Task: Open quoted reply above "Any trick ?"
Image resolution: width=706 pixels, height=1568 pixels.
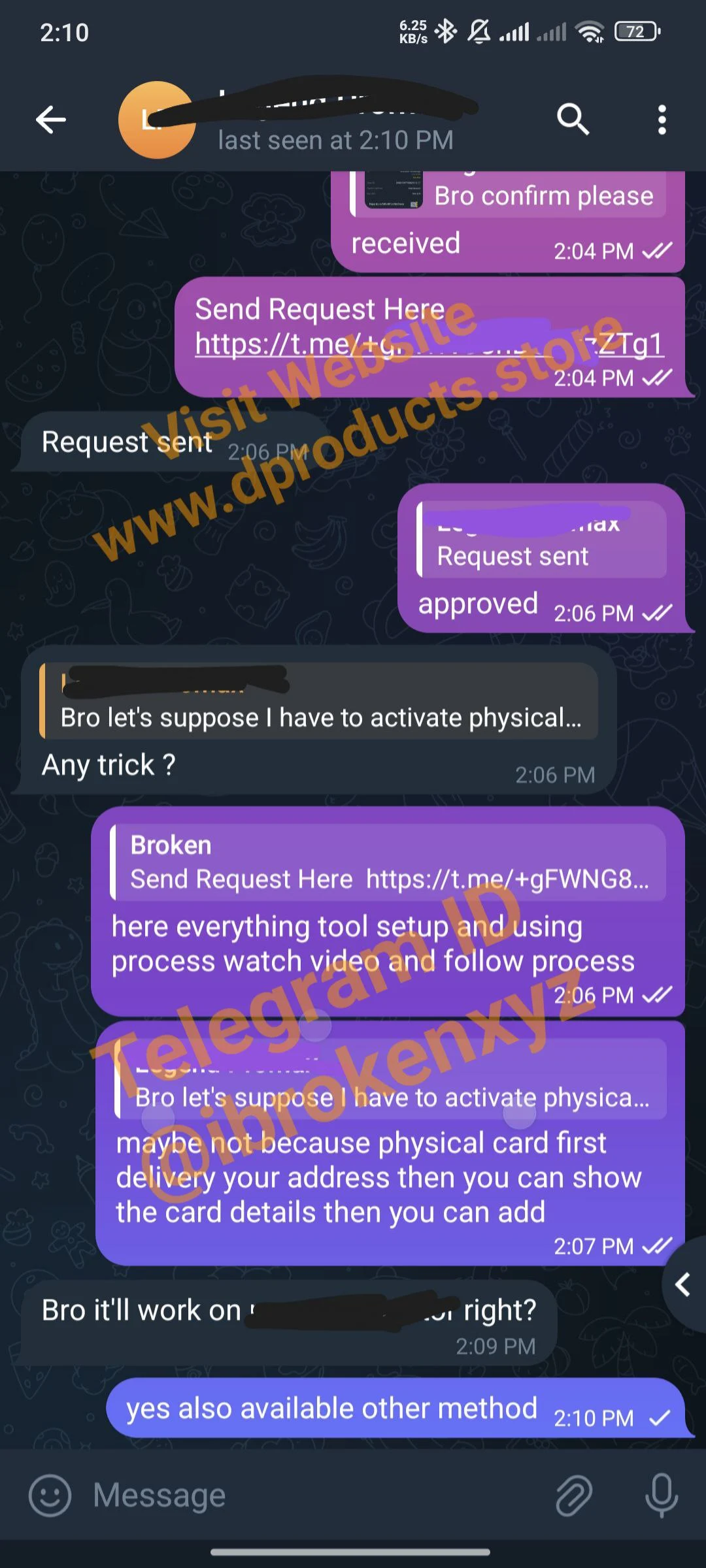Action: pos(319,702)
